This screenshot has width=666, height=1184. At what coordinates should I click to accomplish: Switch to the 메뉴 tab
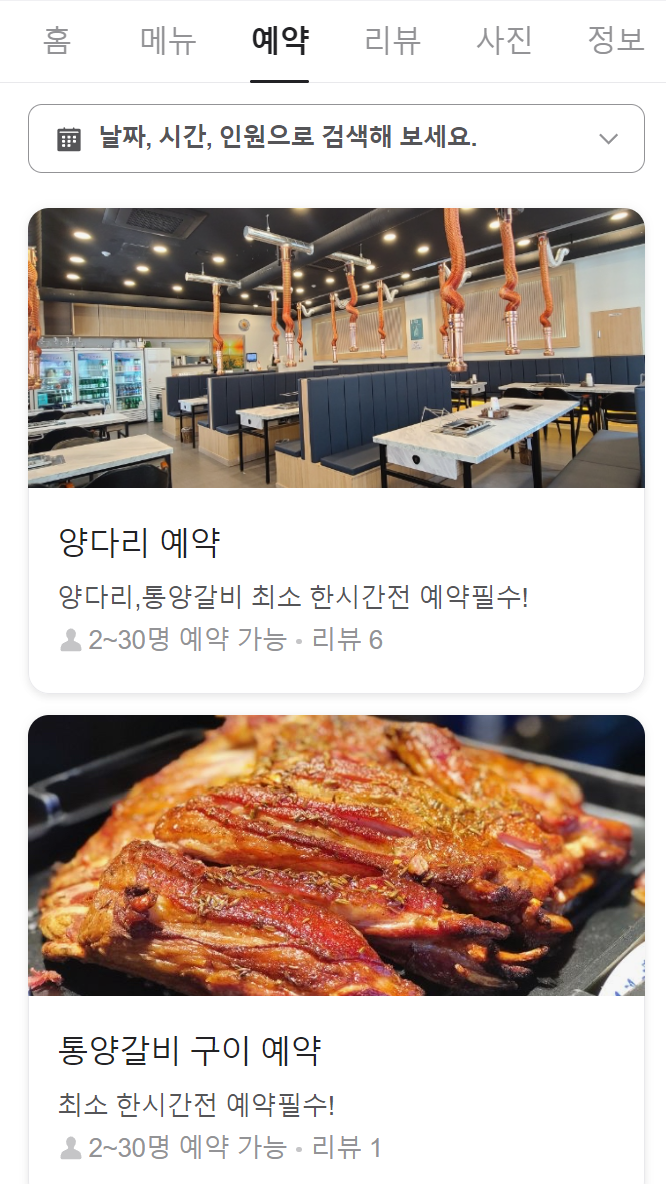click(168, 41)
